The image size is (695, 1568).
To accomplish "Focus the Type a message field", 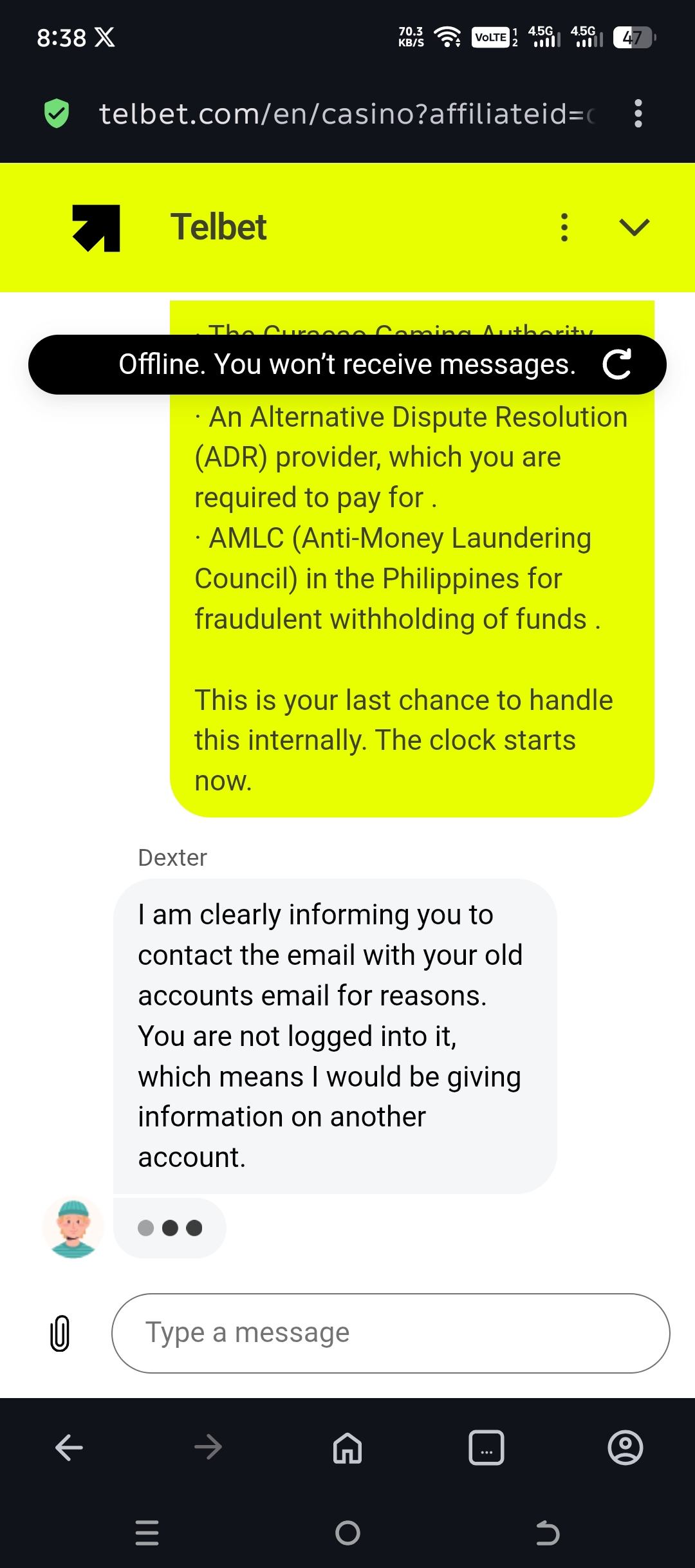I will [x=390, y=1333].
